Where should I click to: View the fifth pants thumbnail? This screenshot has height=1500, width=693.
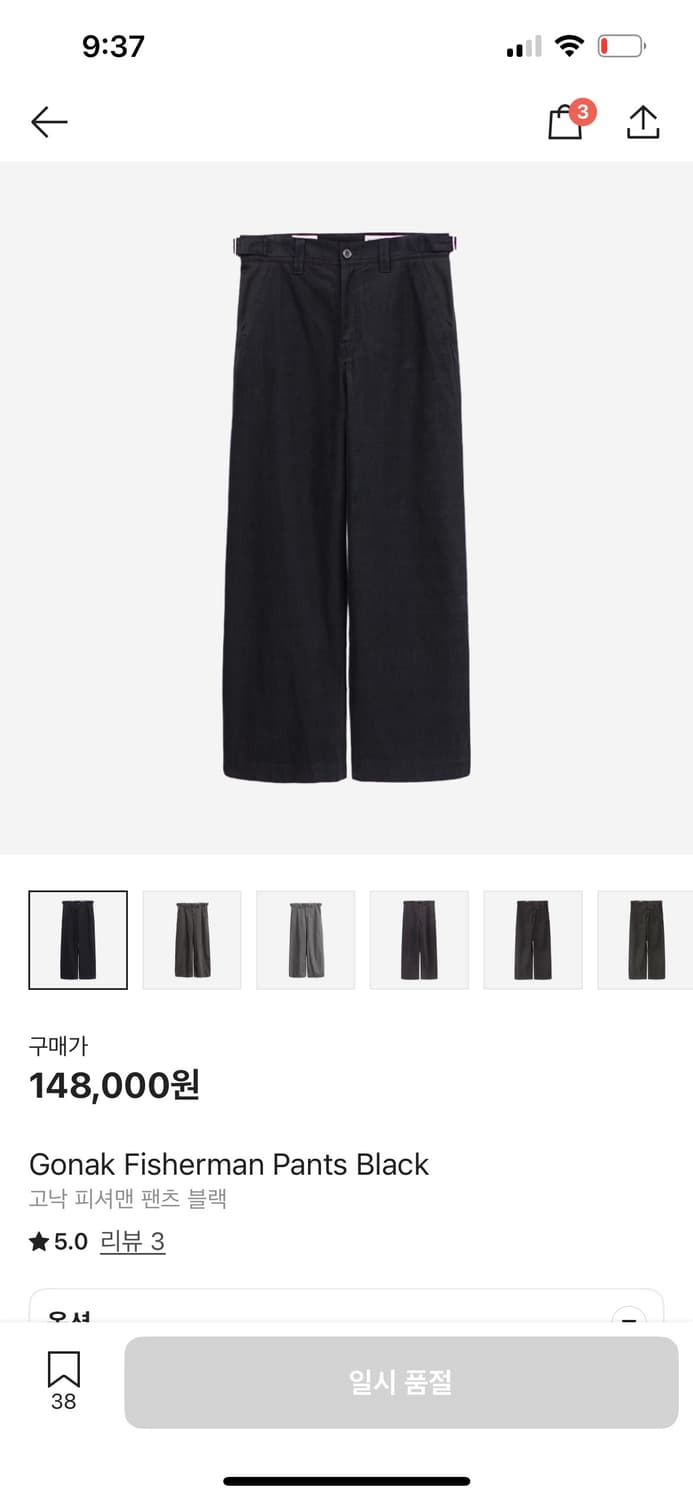click(533, 940)
